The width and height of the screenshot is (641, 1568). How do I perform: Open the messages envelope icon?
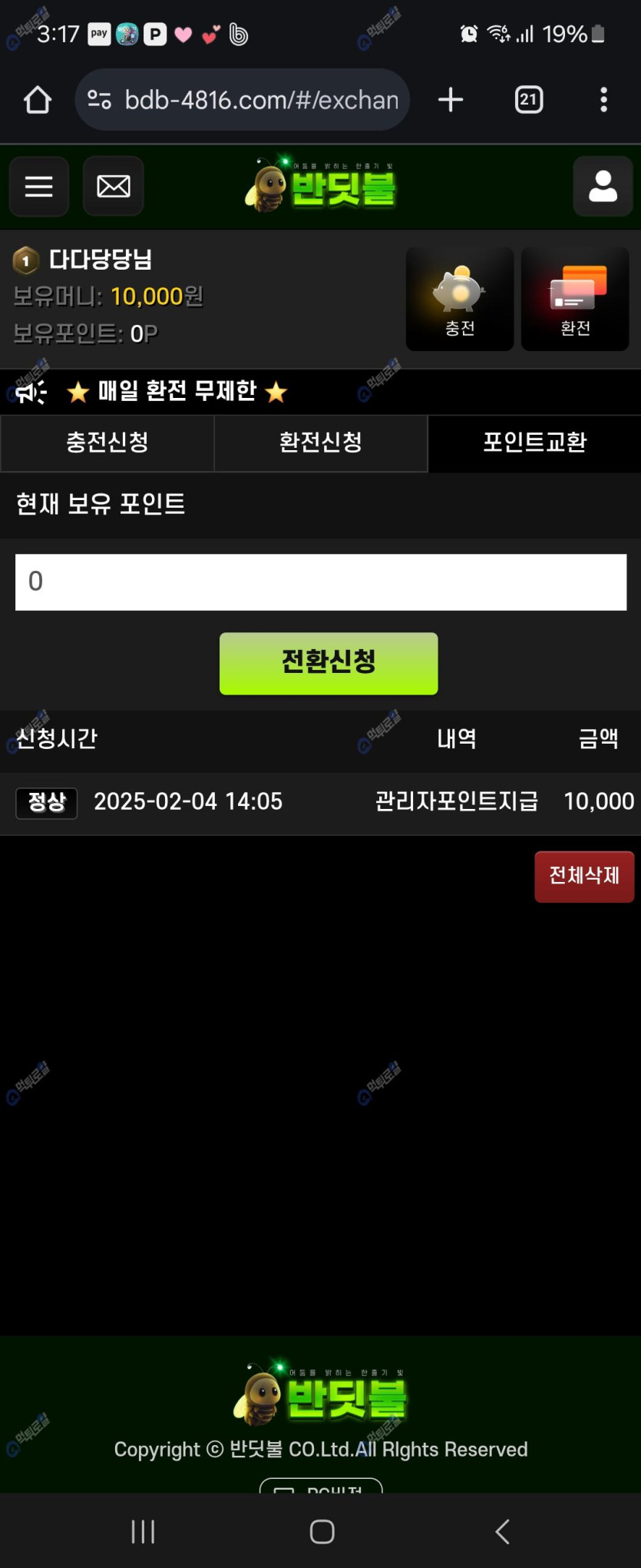pos(114,187)
